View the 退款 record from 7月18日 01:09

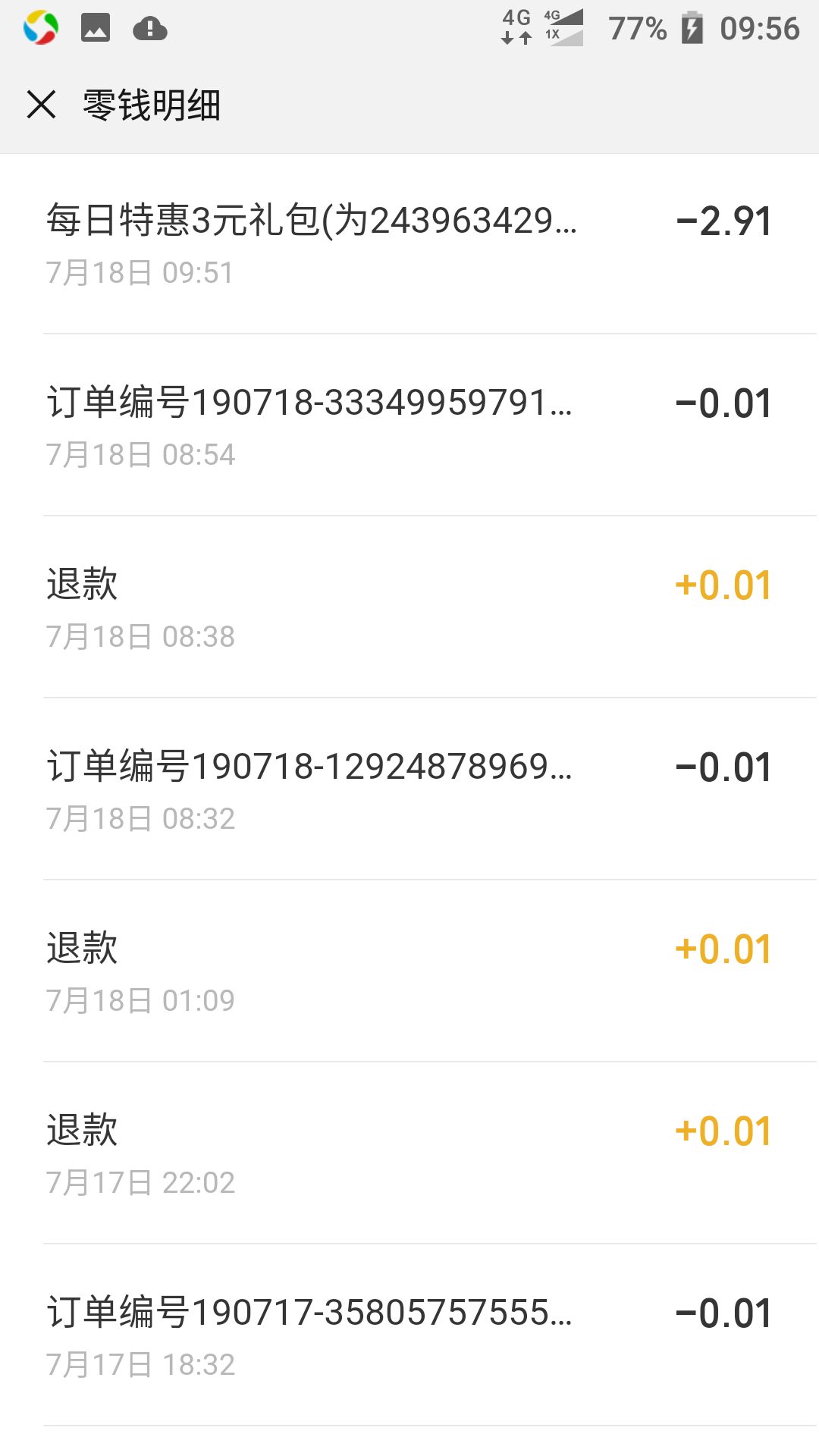pos(409,971)
